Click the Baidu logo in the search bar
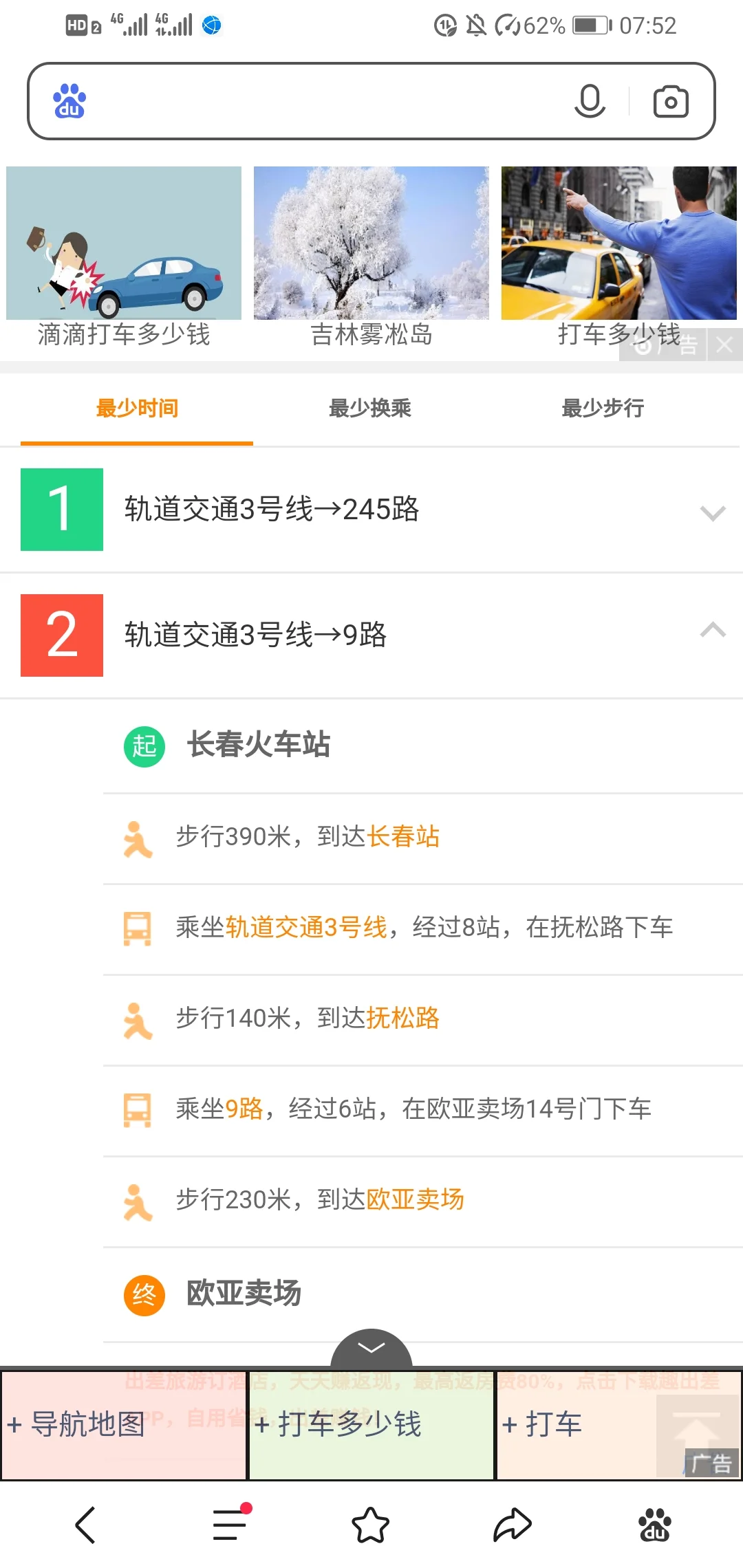The height and width of the screenshot is (1568, 743). pyautogui.click(x=68, y=101)
